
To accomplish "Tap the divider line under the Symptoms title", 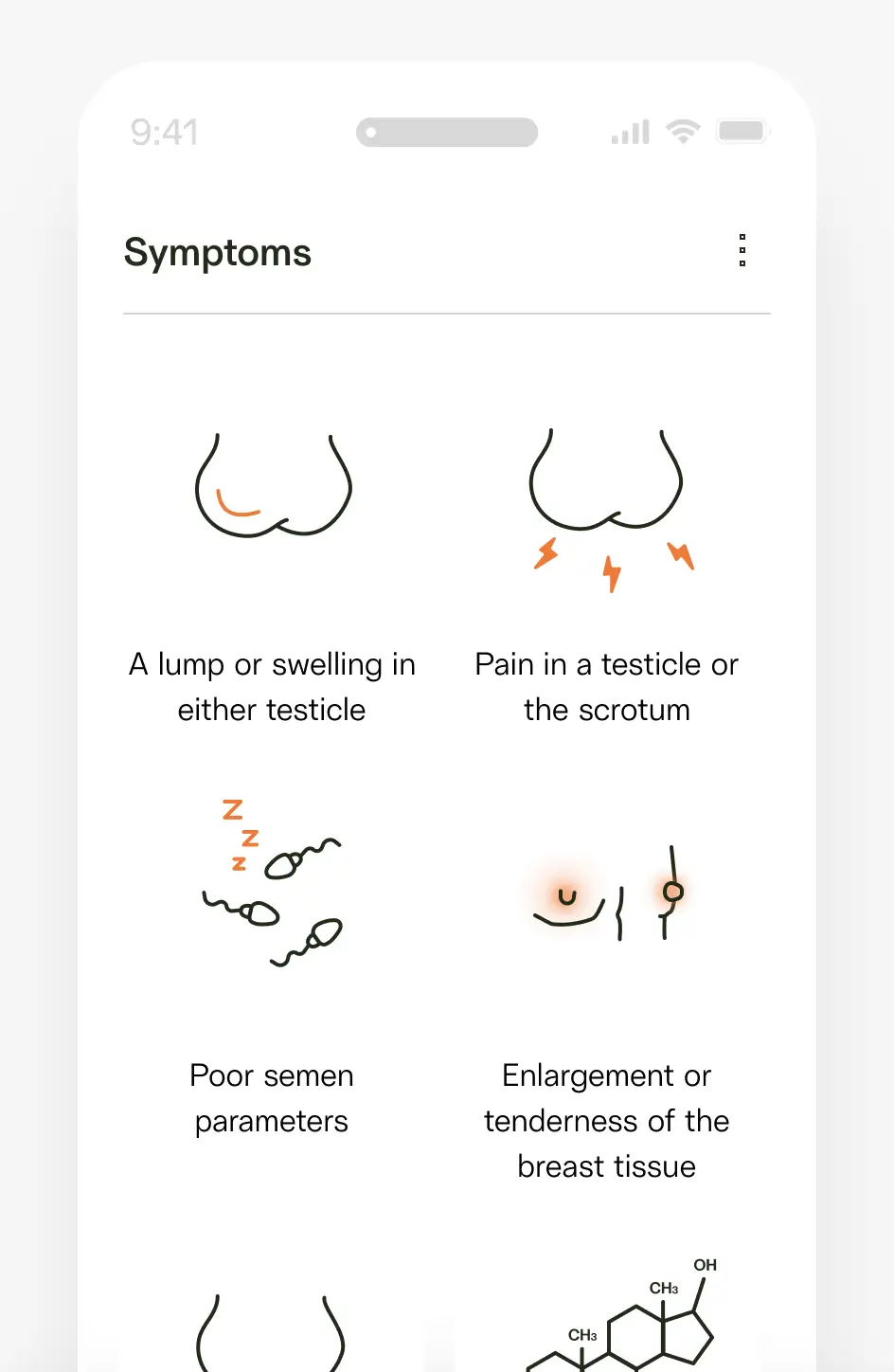I will point(447,311).
